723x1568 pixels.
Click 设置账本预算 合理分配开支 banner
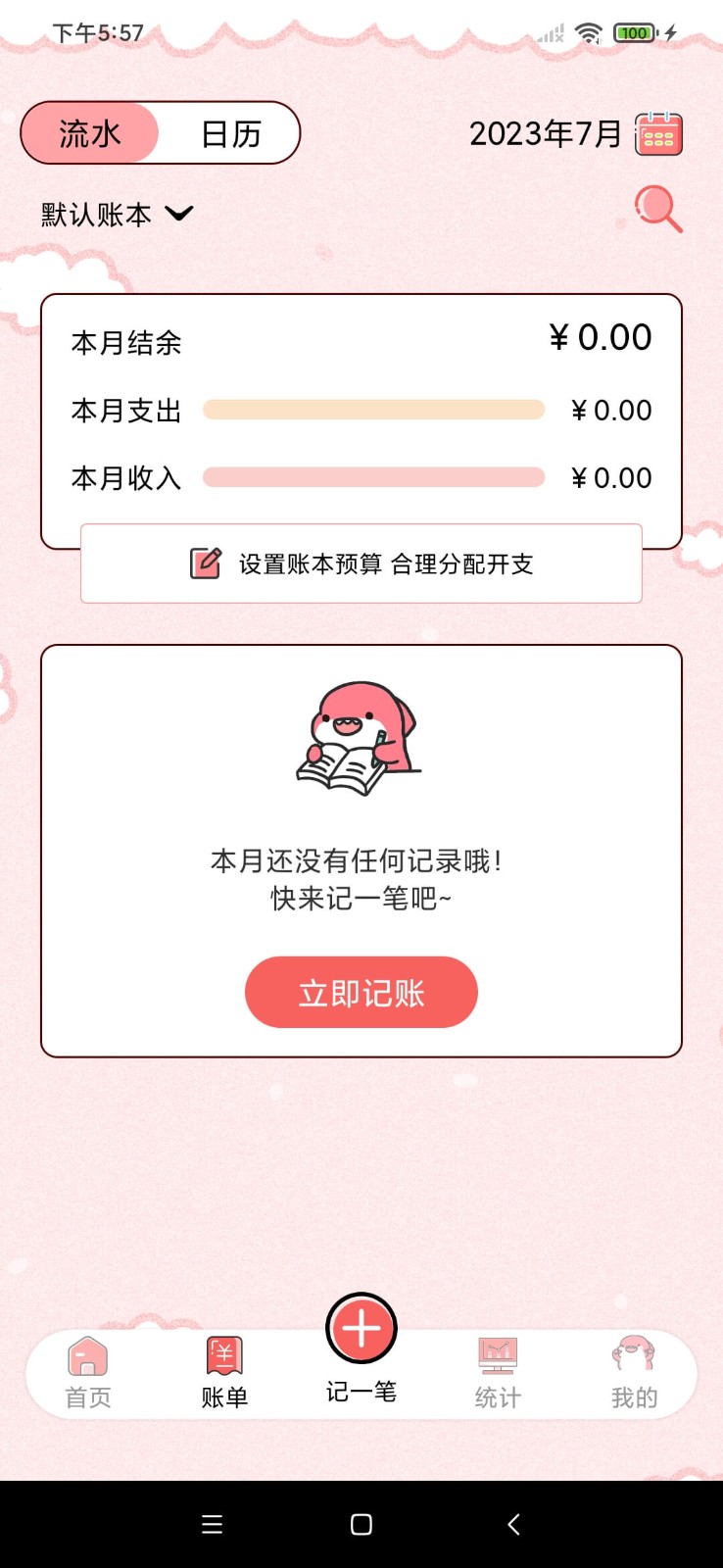[361, 563]
